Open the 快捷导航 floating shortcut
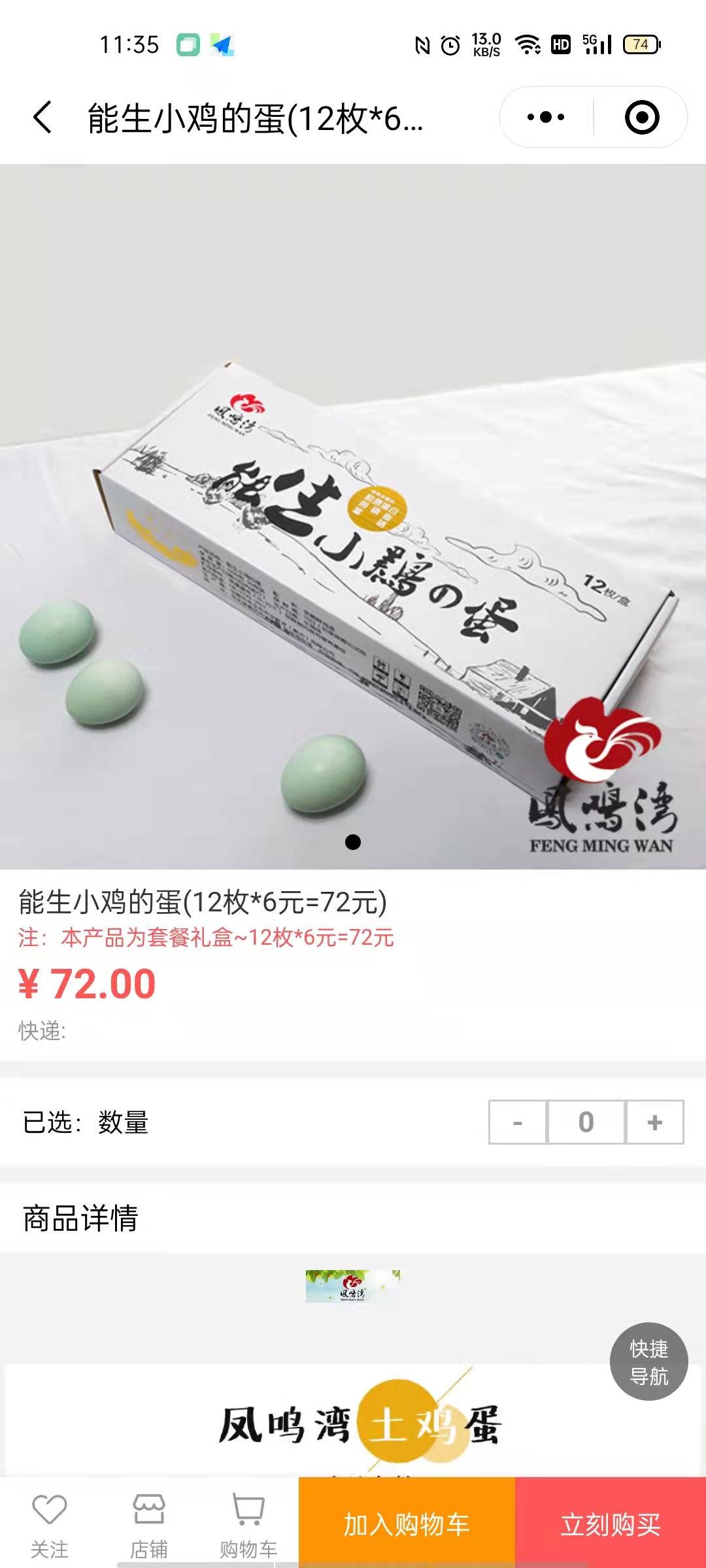Screen dimensions: 706x1568 (x=648, y=1362)
